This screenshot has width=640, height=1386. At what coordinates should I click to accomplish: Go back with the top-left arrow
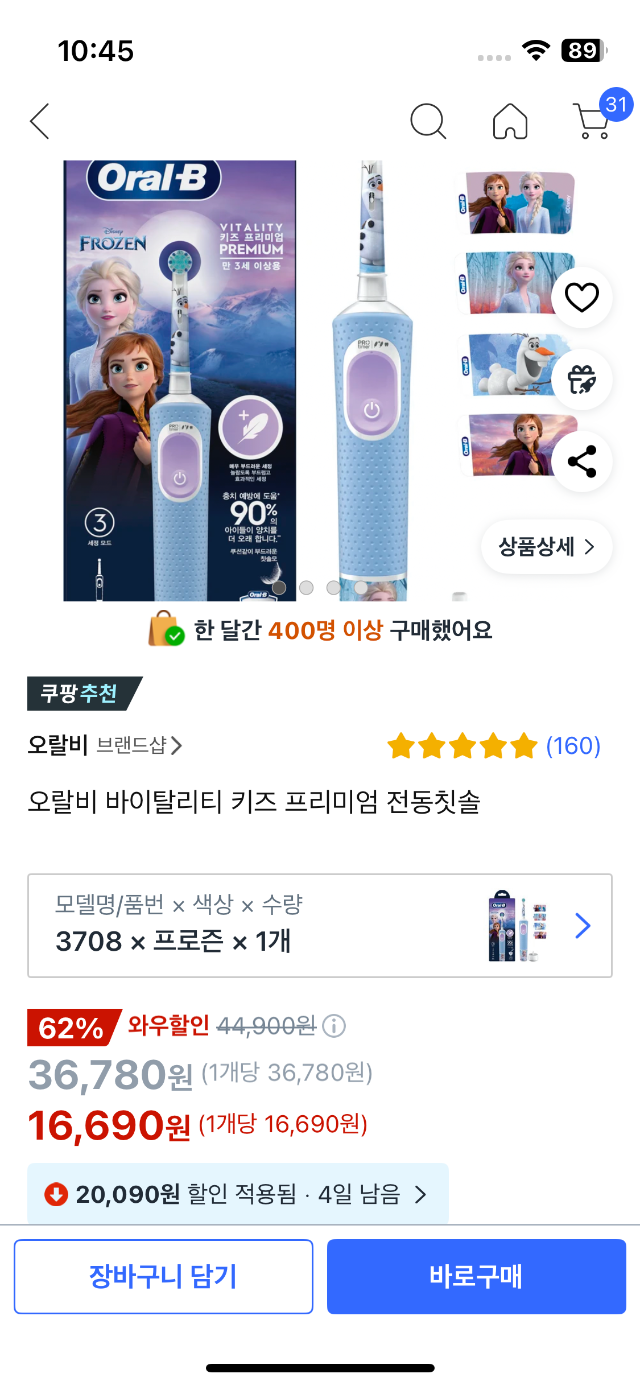tap(40, 122)
